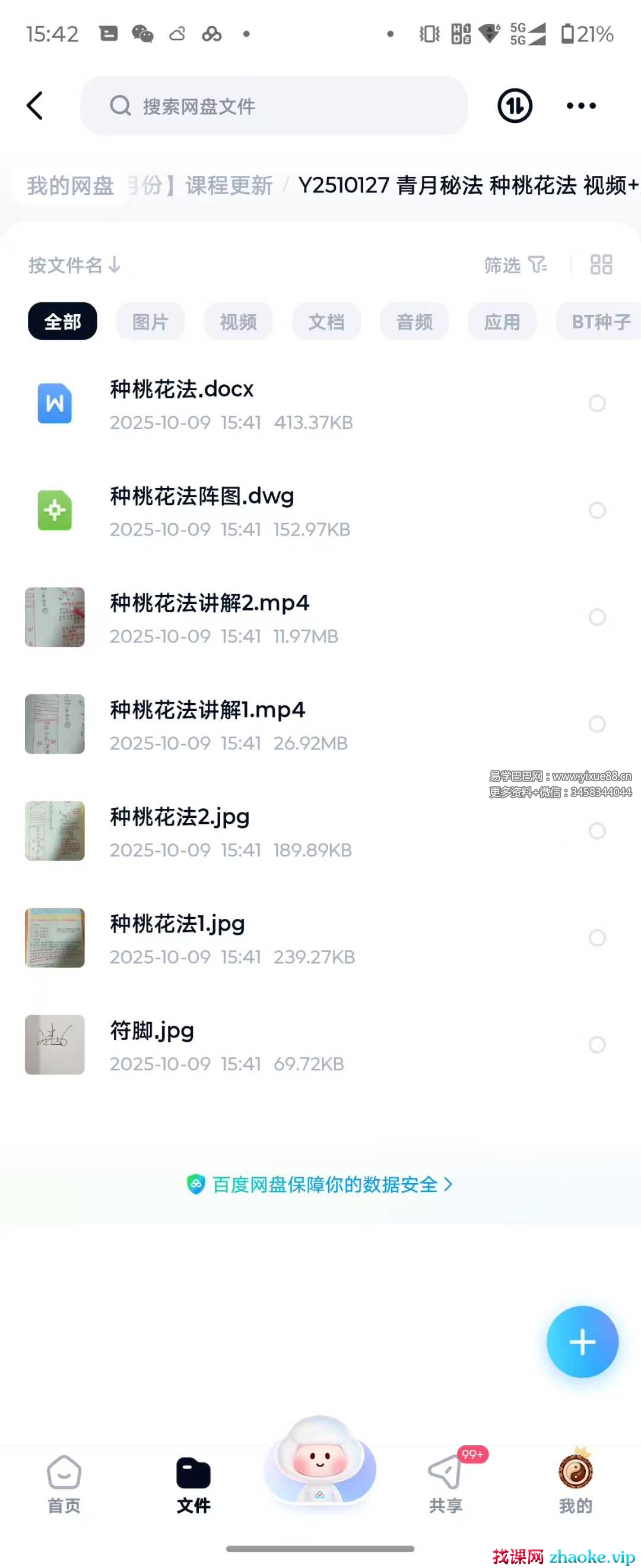Select 种桃花法讲解1.mp4 using its circle

pos(597,724)
